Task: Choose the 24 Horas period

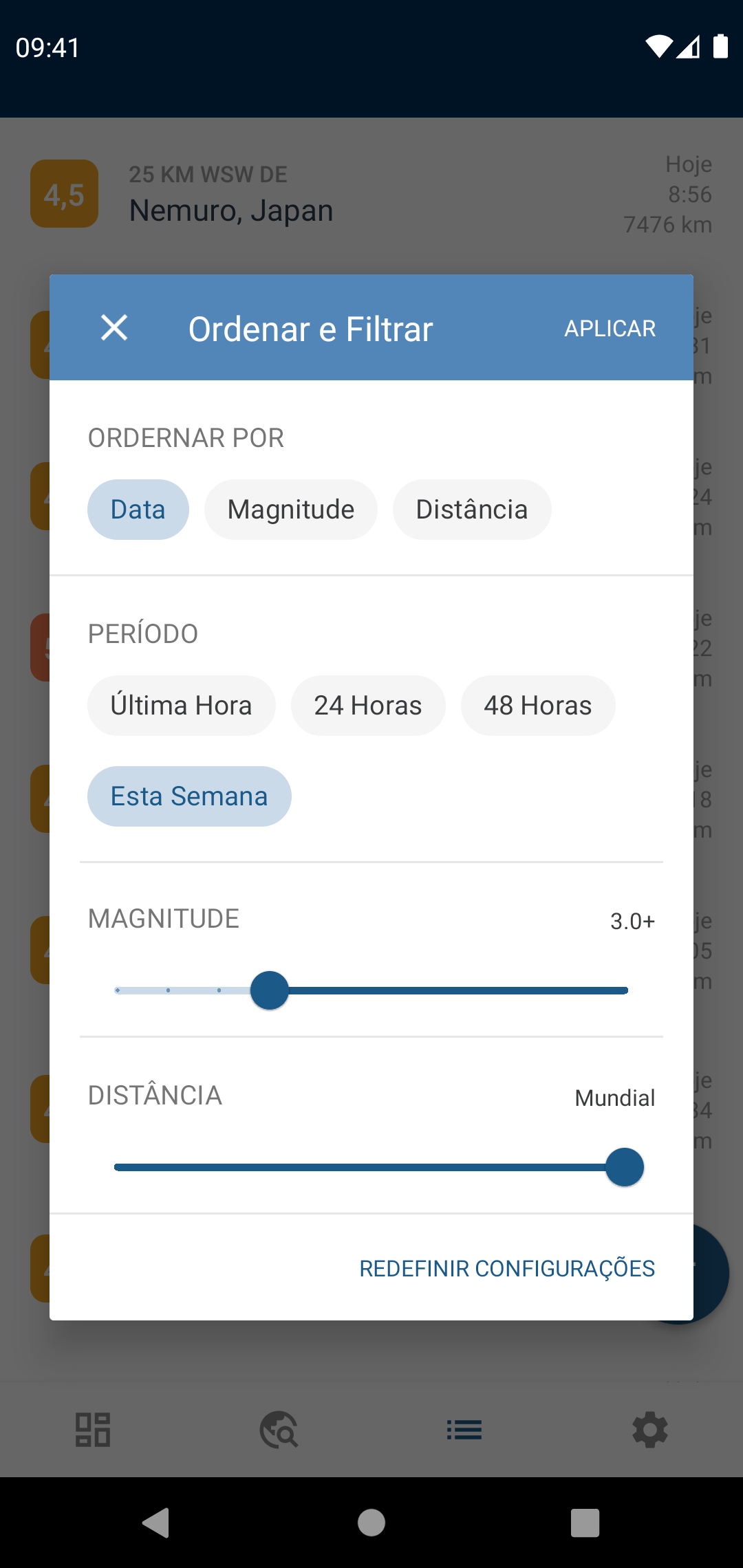Action: (x=368, y=706)
